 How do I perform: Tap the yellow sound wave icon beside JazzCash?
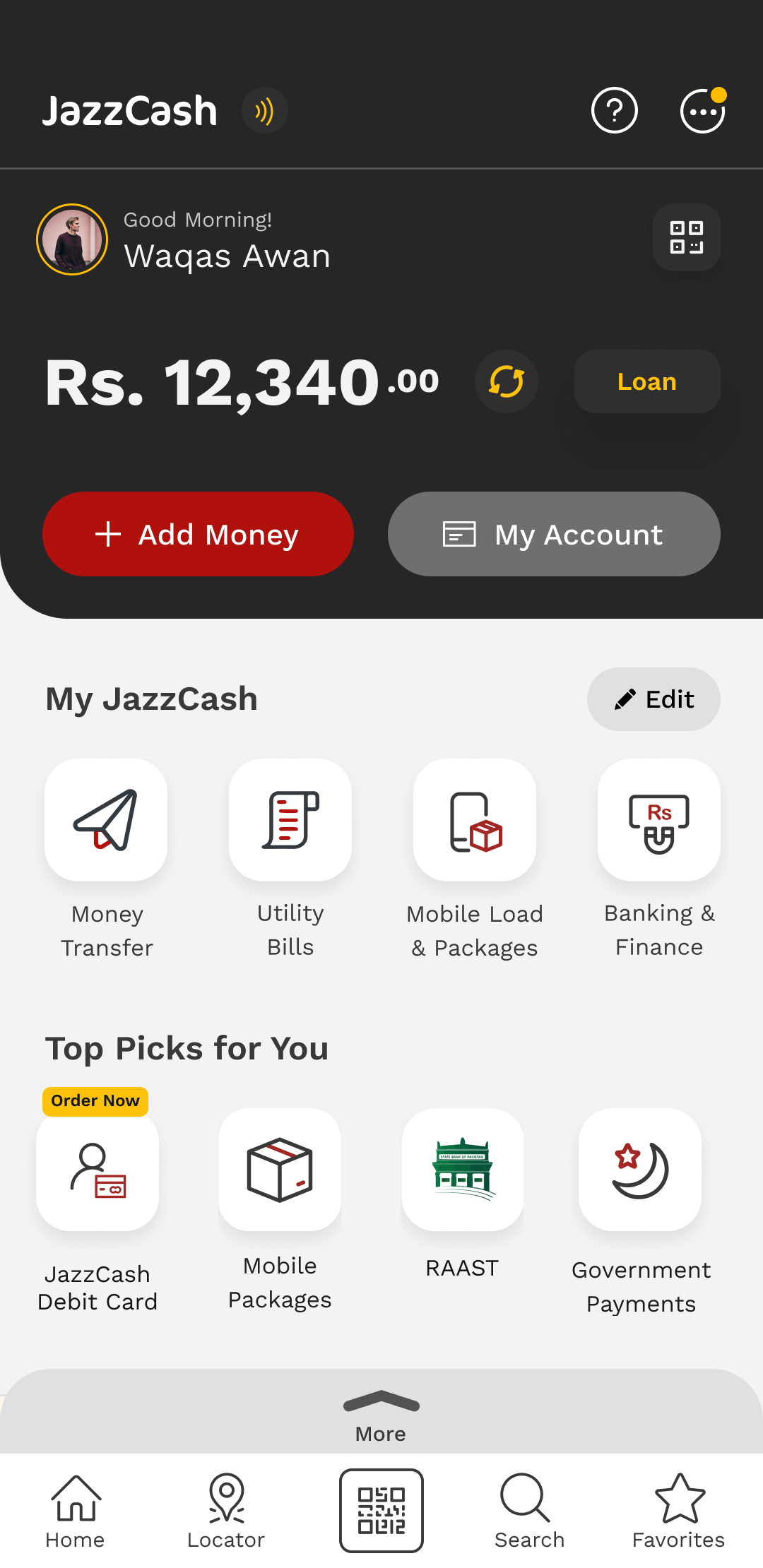coord(264,111)
